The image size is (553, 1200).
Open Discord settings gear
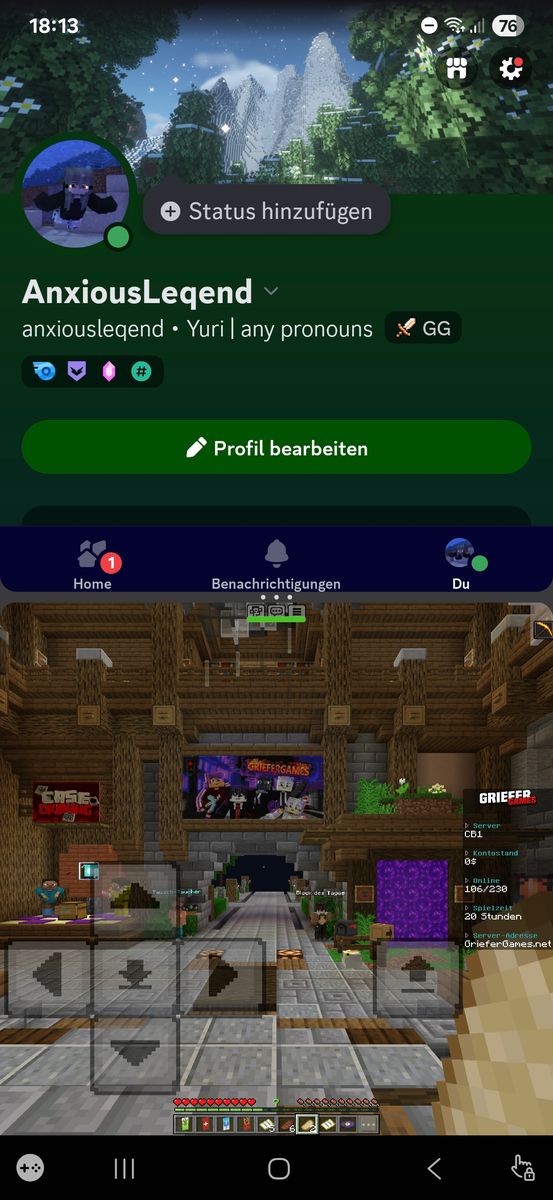[x=510, y=69]
